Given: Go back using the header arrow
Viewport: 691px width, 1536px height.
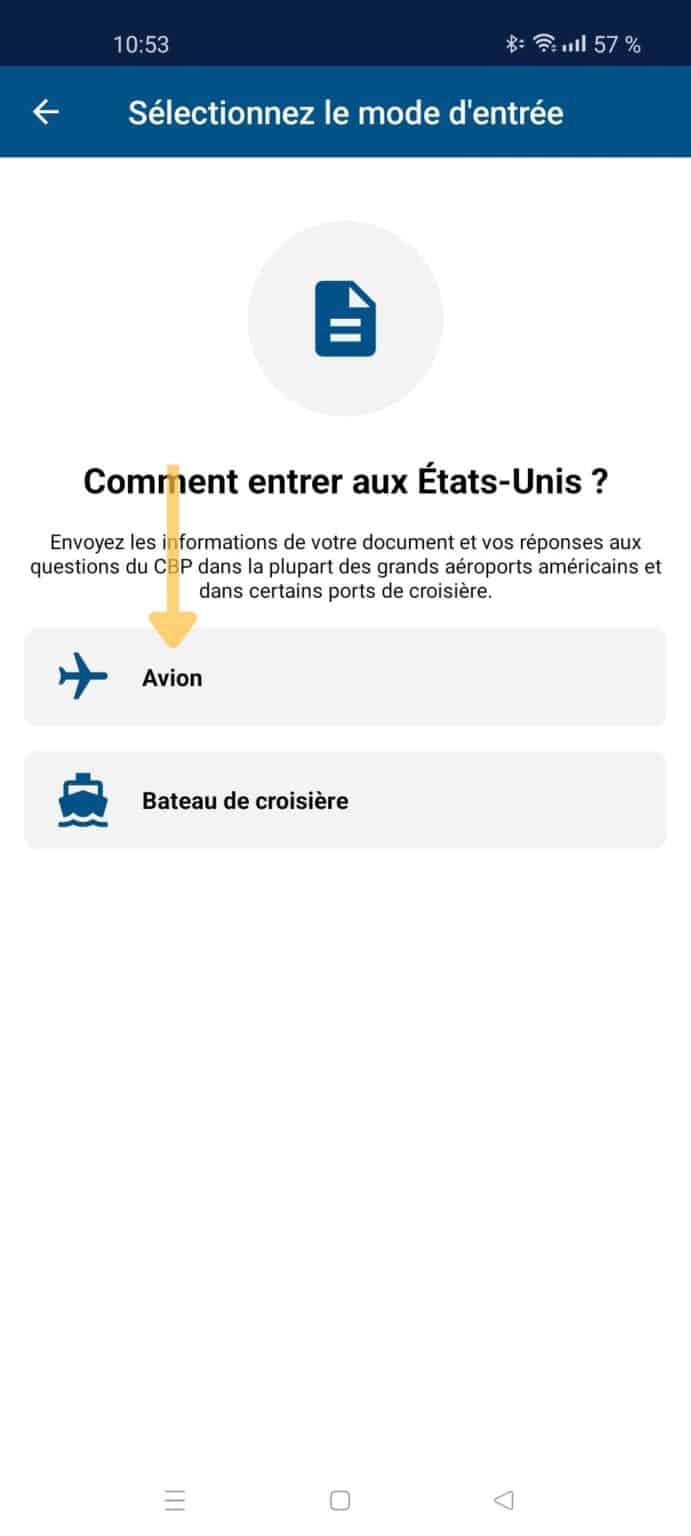Looking at the screenshot, I should (x=46, y=112).
